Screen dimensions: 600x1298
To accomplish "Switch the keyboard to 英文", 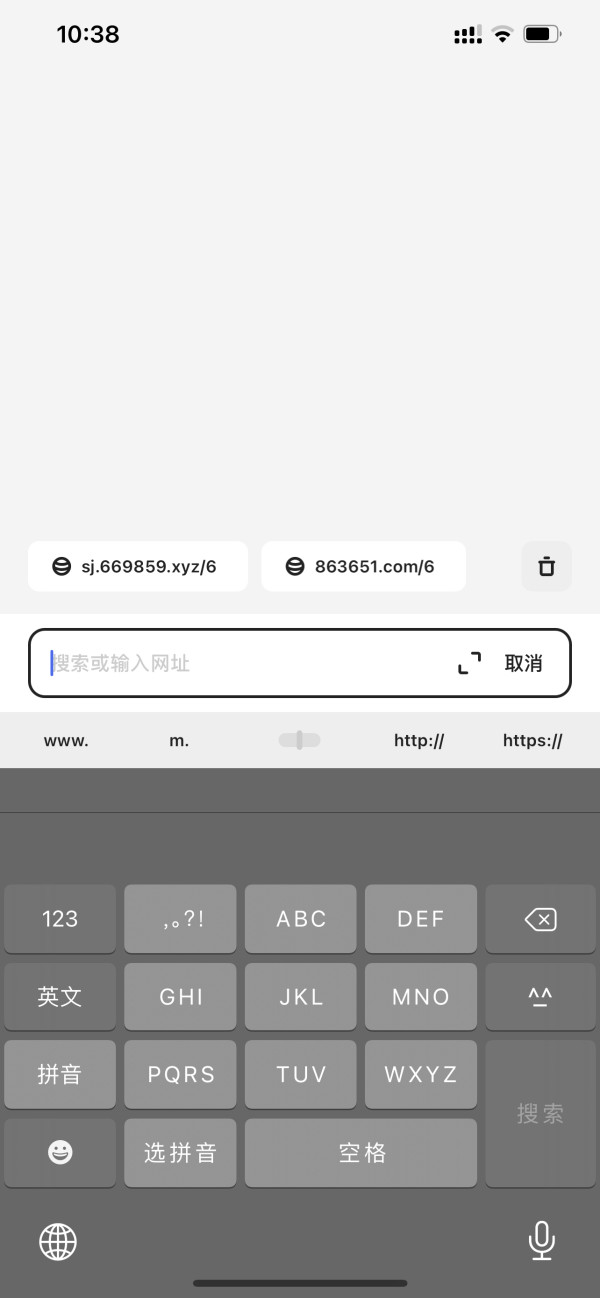I will pos(60,997).
